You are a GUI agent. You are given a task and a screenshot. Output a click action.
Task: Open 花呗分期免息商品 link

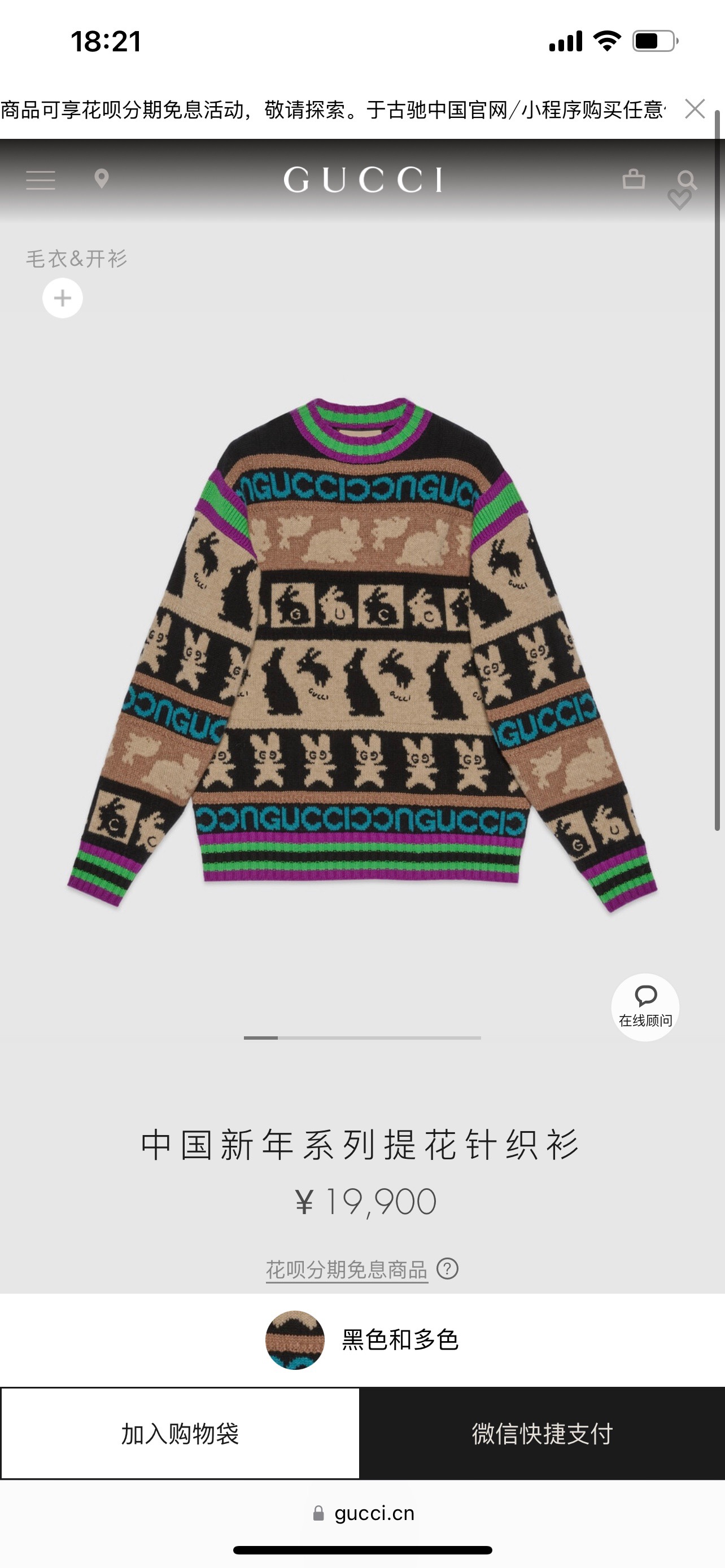[x=347, y=1270]
